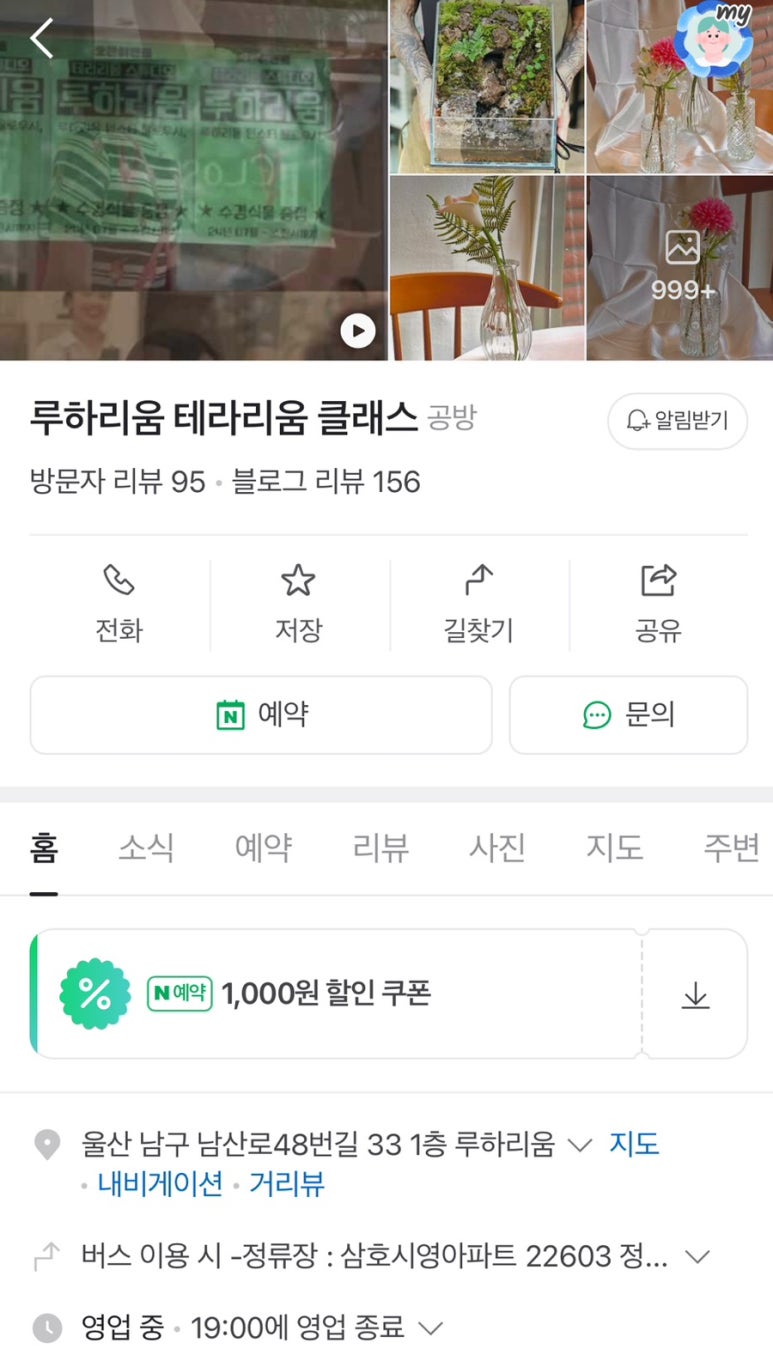Image resolution: width=773 pixels, height=1361 pixels.
Task: Go back using the top-left arrow
Action: (x=42, y=38)
